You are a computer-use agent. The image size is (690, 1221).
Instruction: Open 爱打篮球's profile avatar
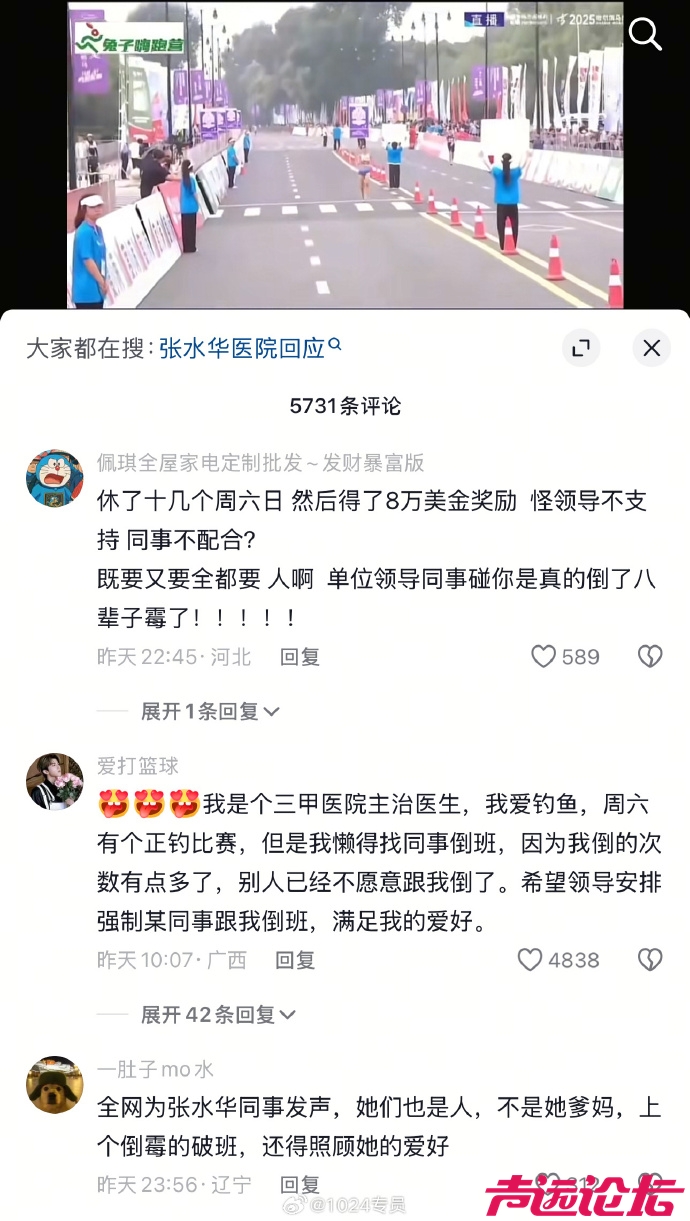click(x=54, y=781)
